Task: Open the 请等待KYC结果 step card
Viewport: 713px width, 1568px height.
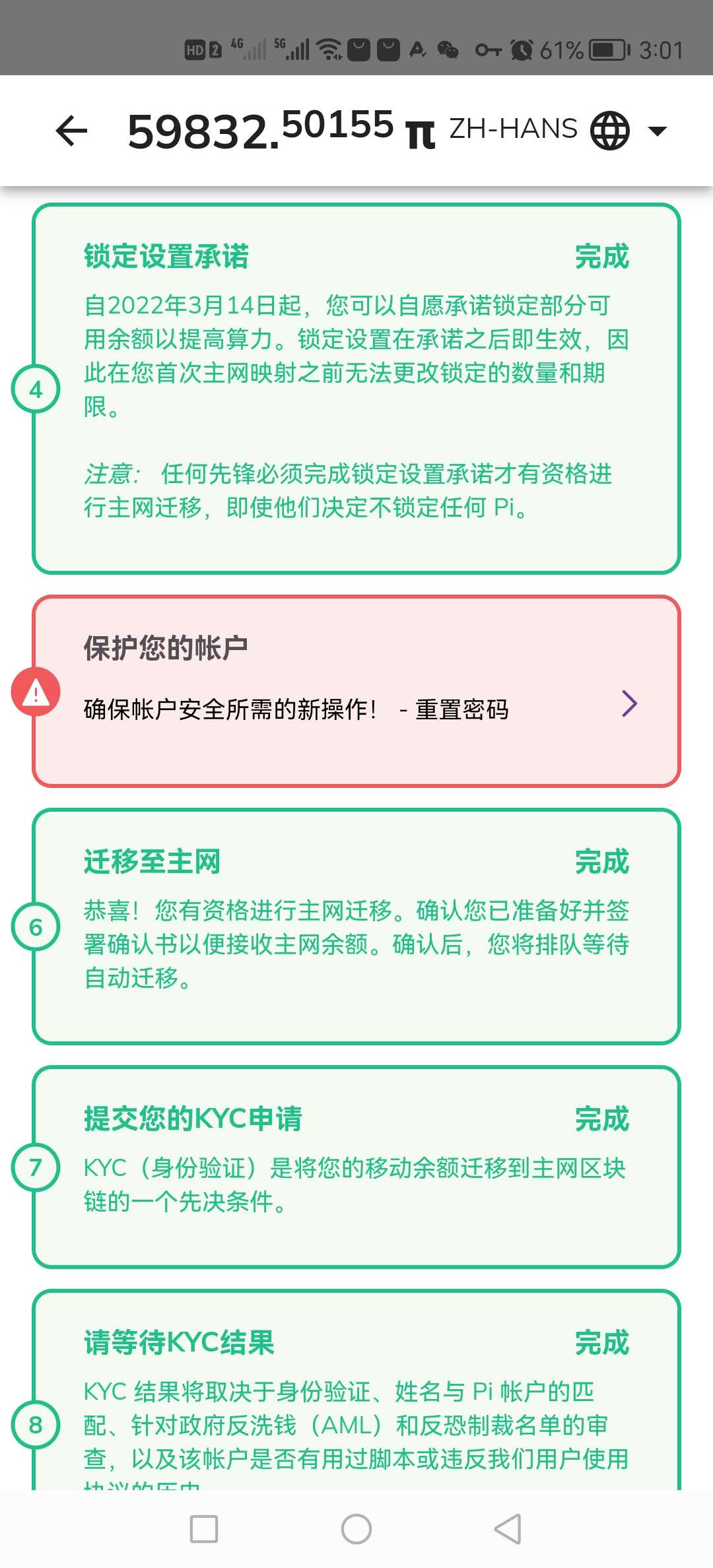Action: [356, 1390]
